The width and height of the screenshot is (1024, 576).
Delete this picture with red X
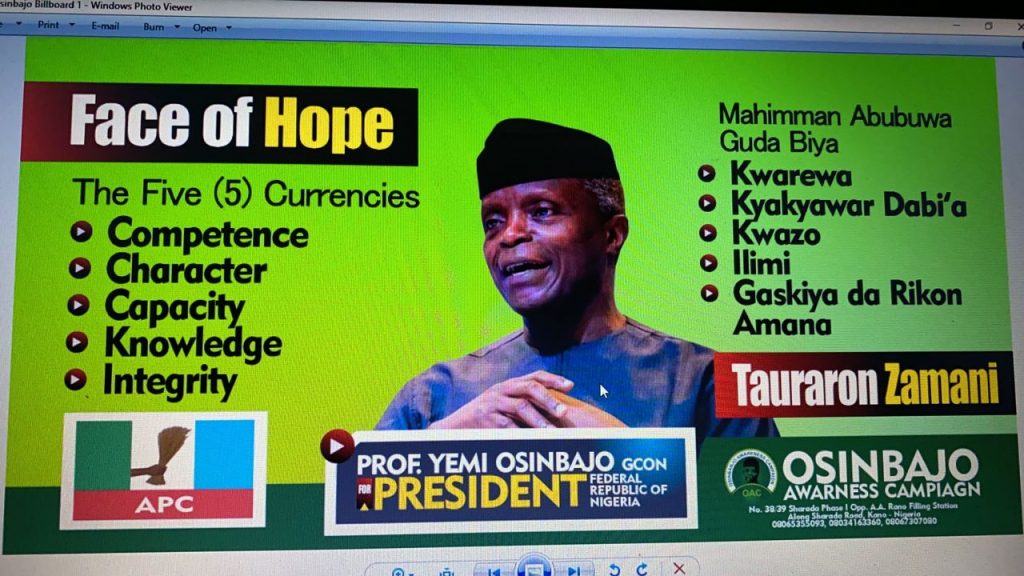point(679,569)
